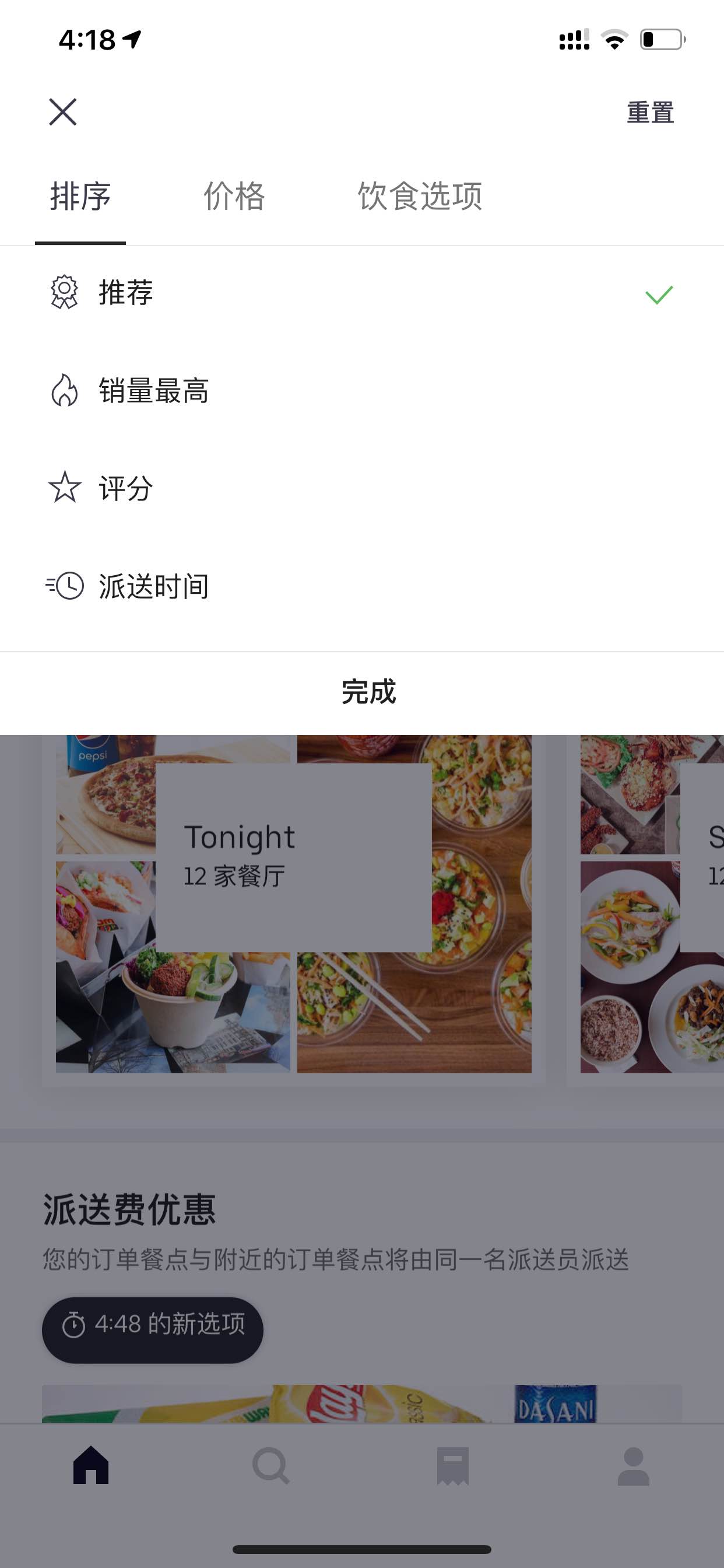Sort by 派送时间
The width and height of the screenshot is (724, 1568).
pos(362,587)
